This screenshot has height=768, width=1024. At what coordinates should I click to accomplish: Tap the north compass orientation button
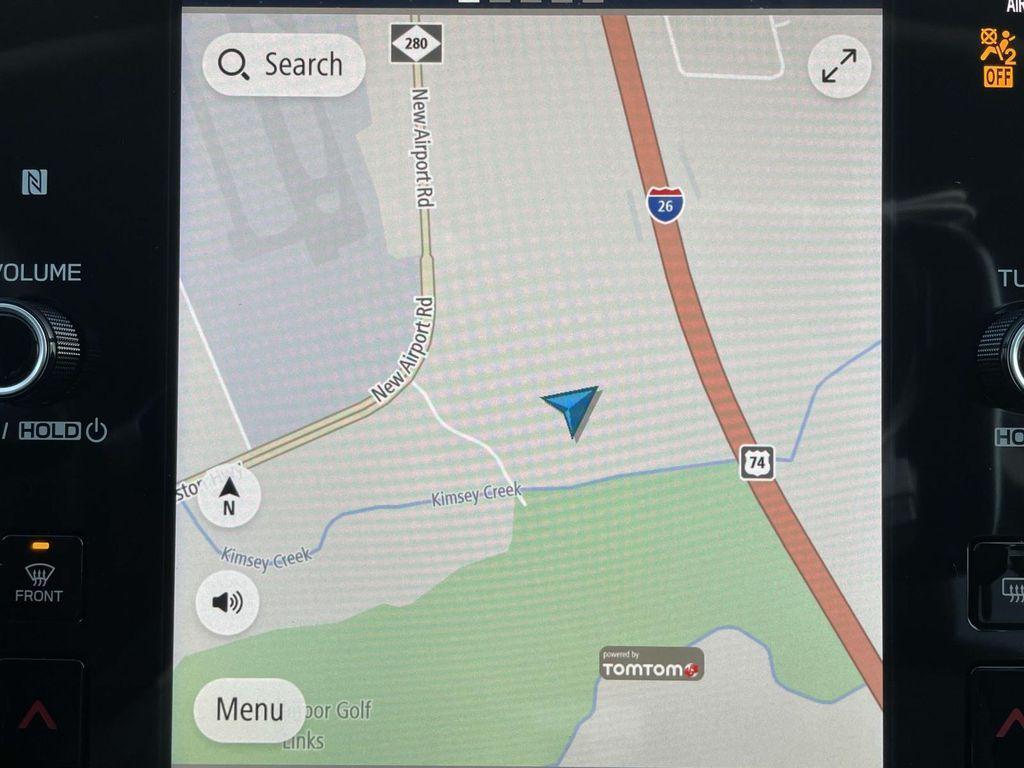(x=229, y=496)
